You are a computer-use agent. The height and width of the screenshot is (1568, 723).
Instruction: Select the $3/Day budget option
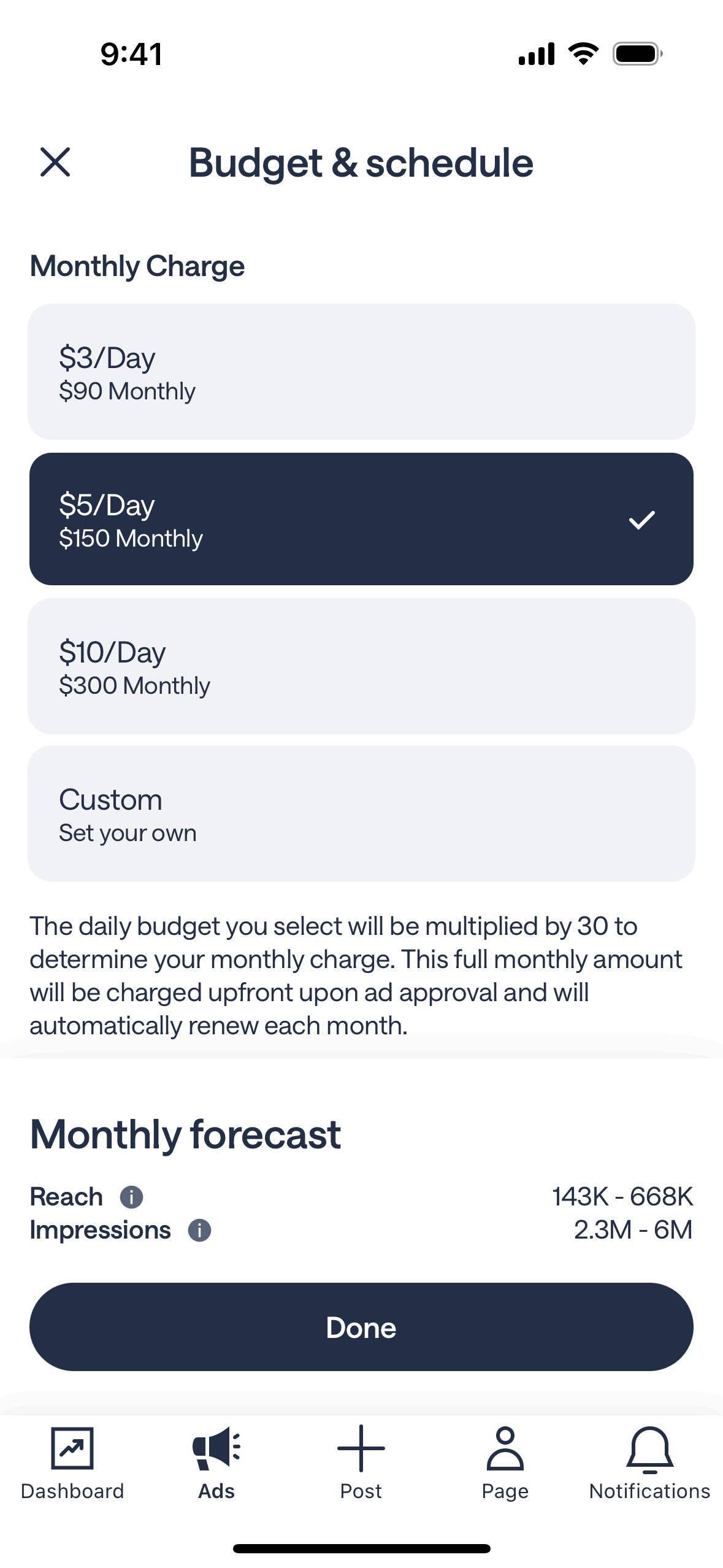point(361,372)
